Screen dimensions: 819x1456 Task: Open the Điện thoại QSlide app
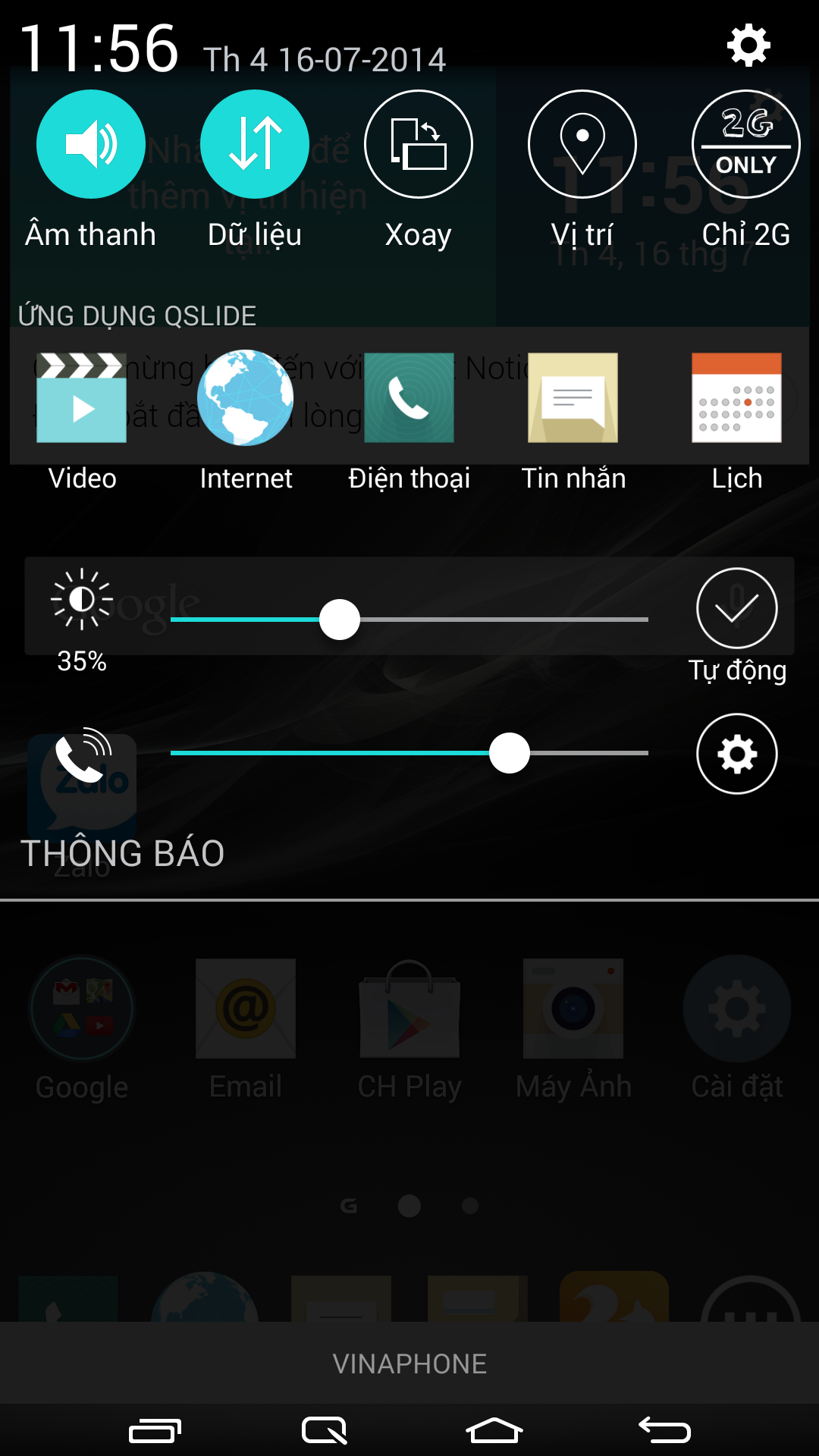[409, 397]
